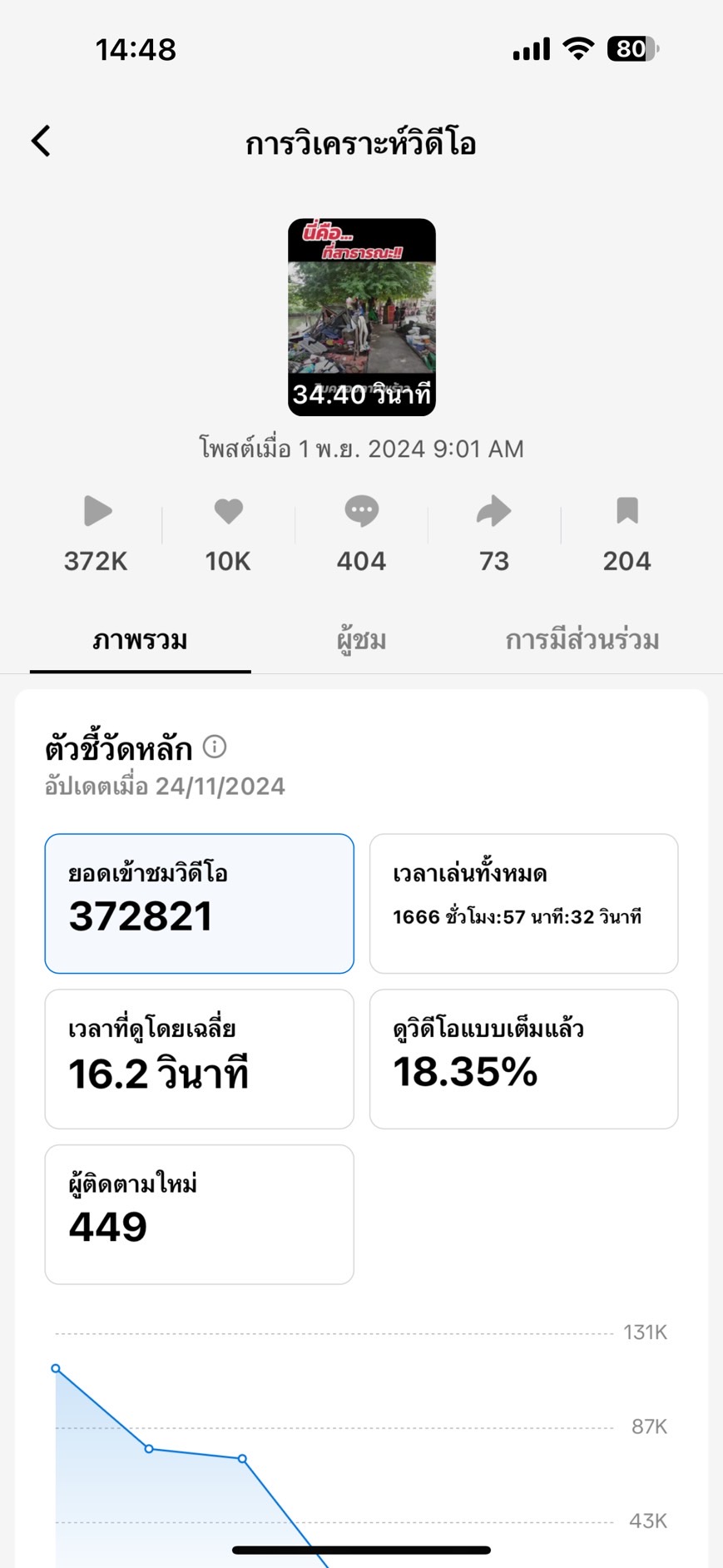The width and height of the screenshot is (723, 1568).
Task: Open the video thumbnail preview
Action: (362, 316)
